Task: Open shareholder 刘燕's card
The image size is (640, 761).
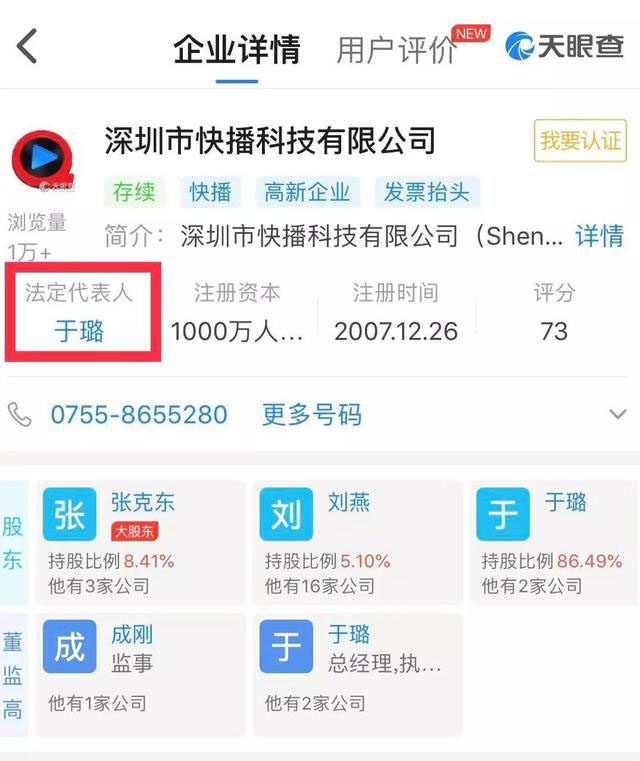Action: (357, 542)
